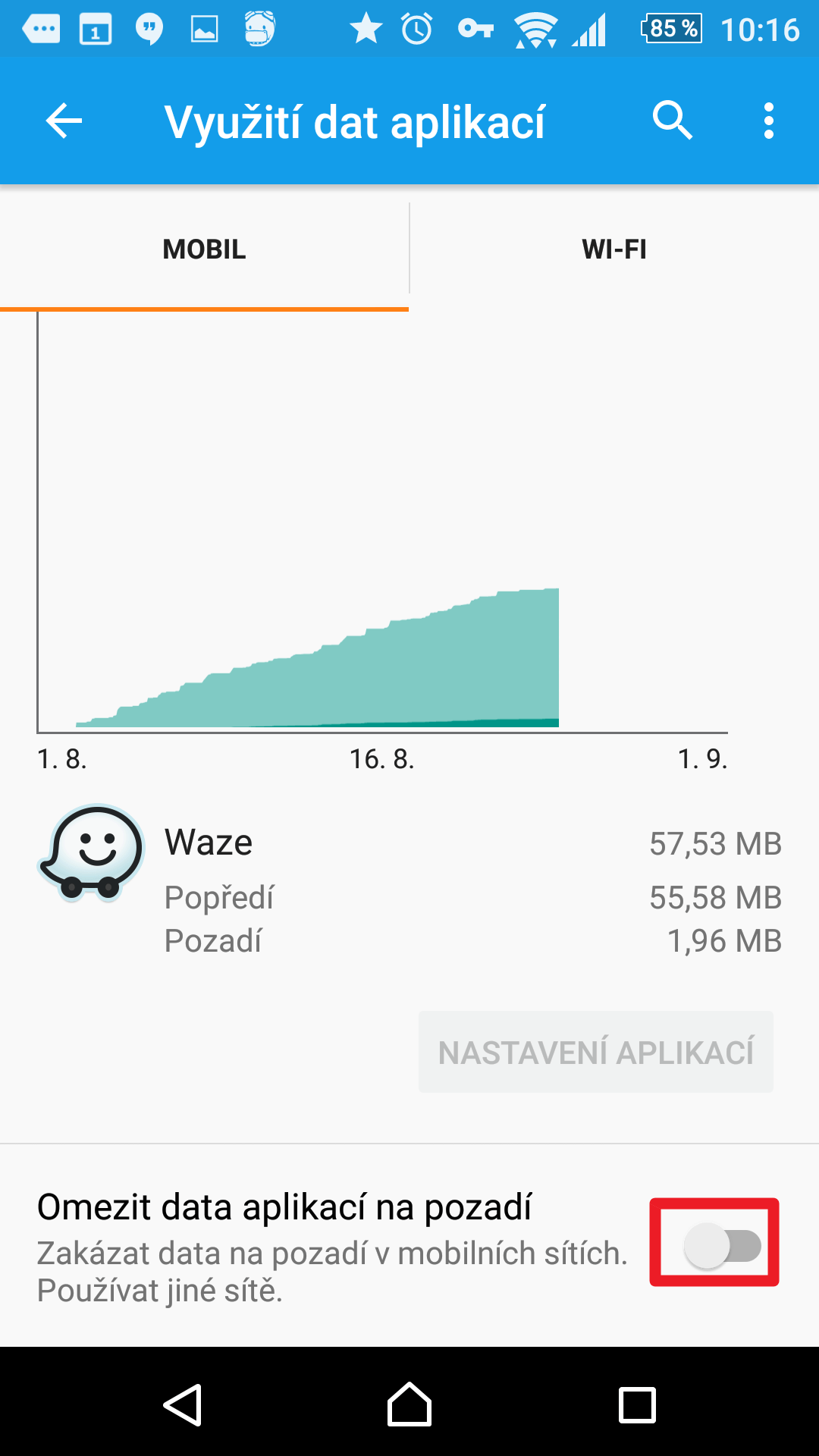The height and width of the screenshot is (1456, 819).
Task: Open recent apps from navigation bar
Action: [x=637, y=1405]
